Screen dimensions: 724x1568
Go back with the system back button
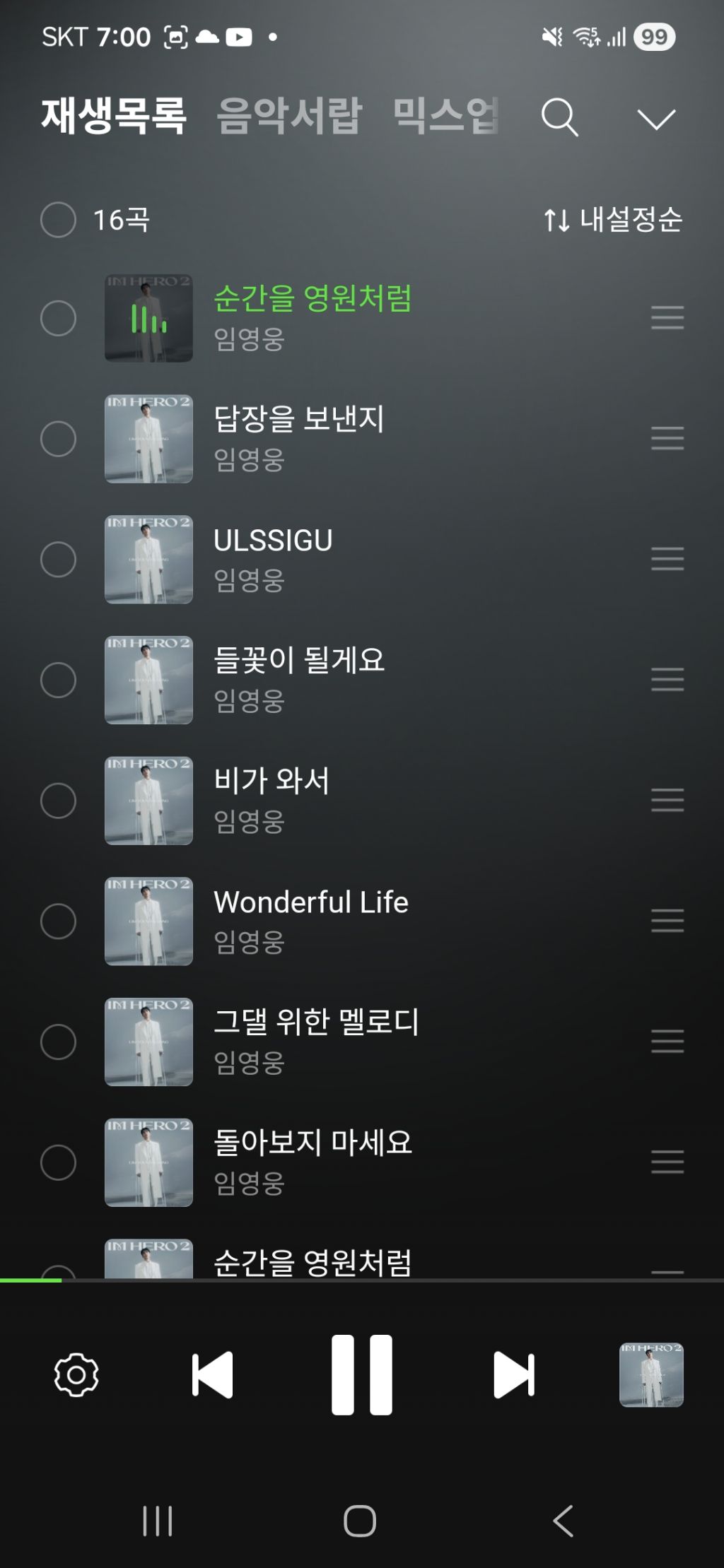[x=563, y=1521]
